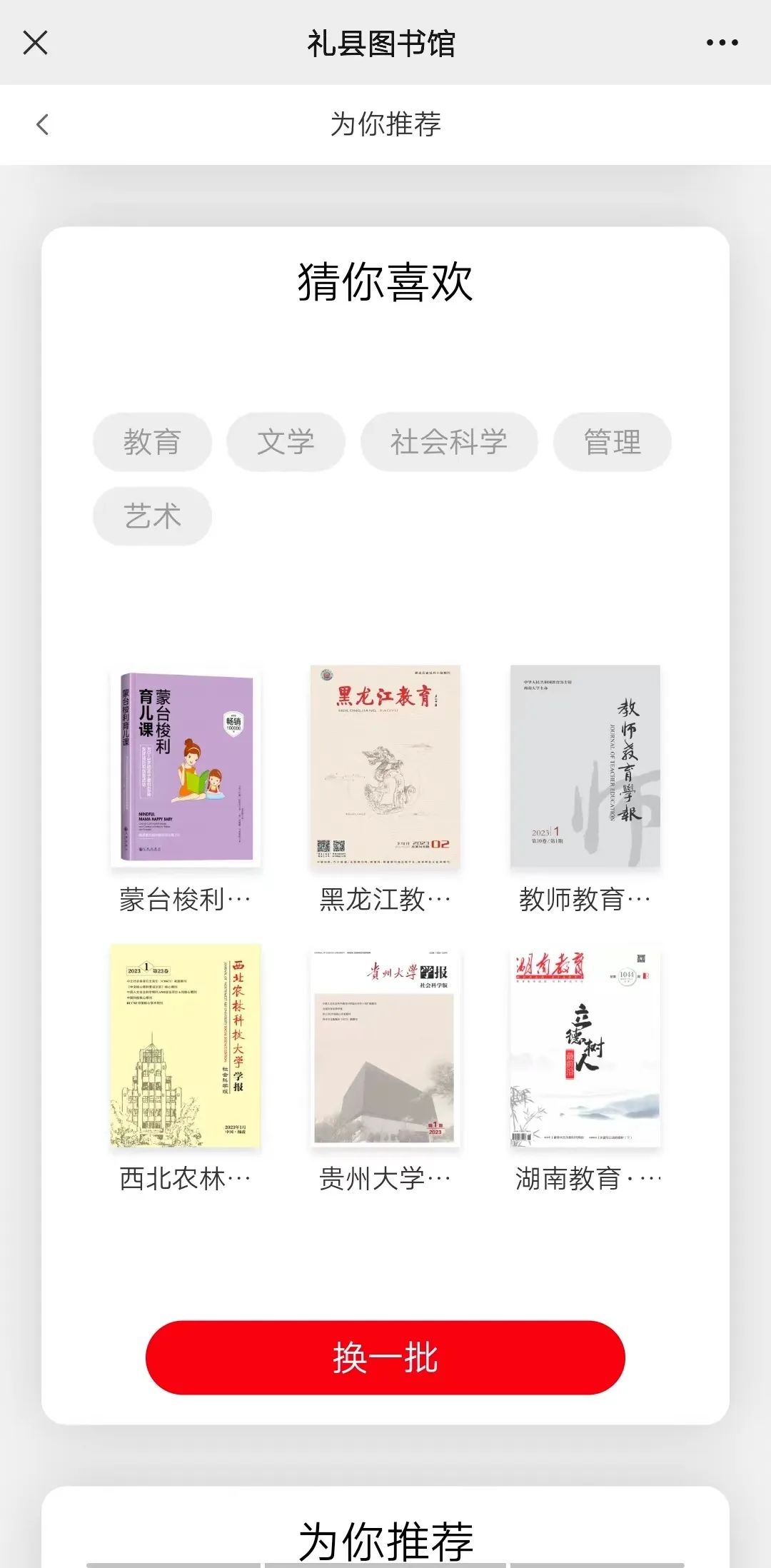Open the 湖南教育 magazine

click(x=585, y=1046)
